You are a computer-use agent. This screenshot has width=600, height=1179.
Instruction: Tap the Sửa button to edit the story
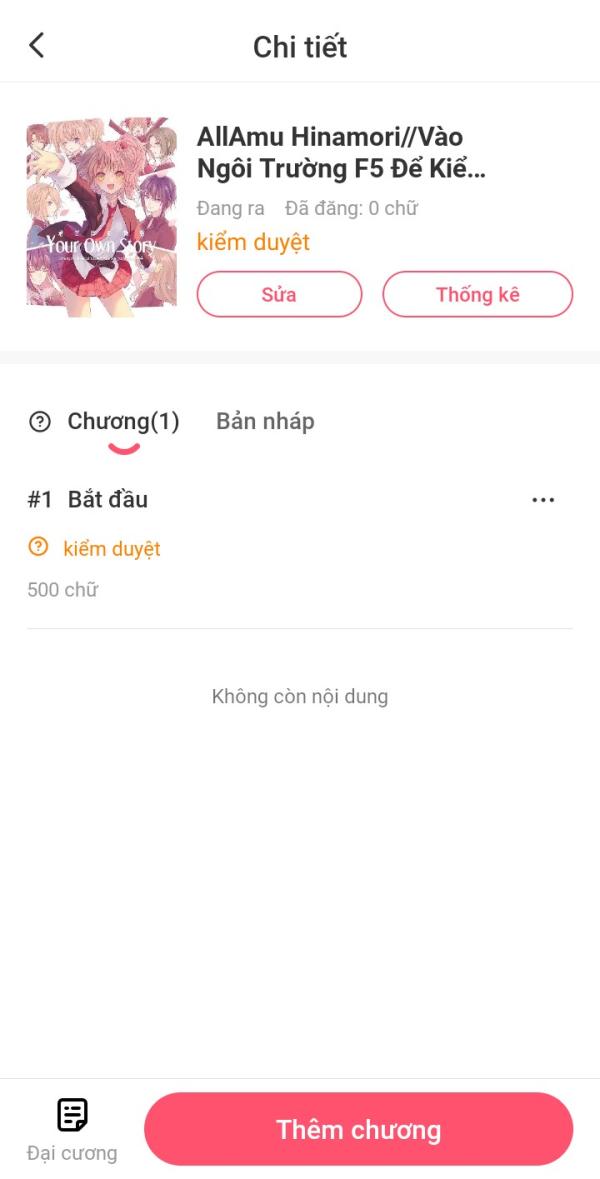coord(279,294)
